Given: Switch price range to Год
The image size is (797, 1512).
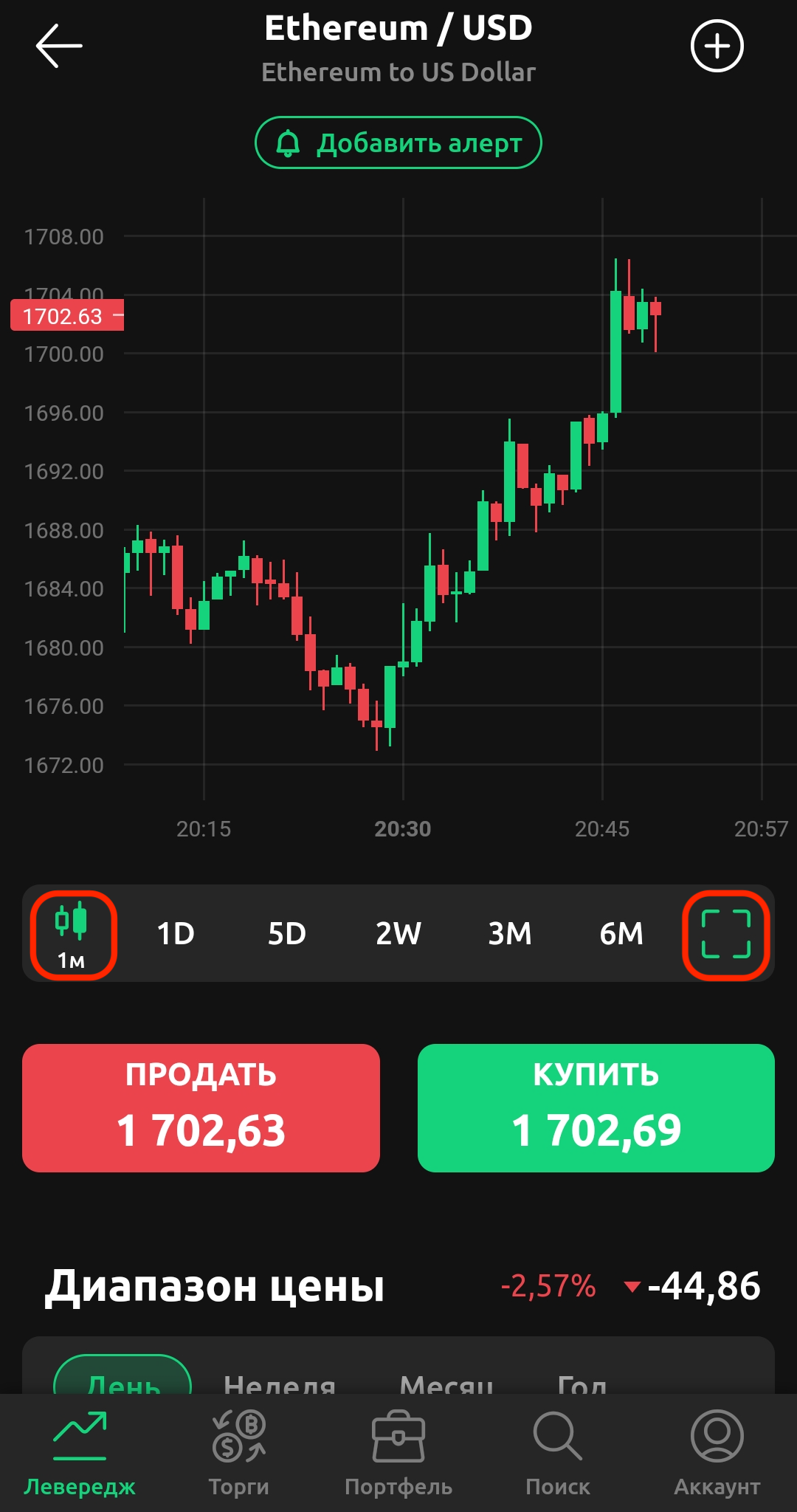Looking at the screenshot, I should tap(582, 1384).
